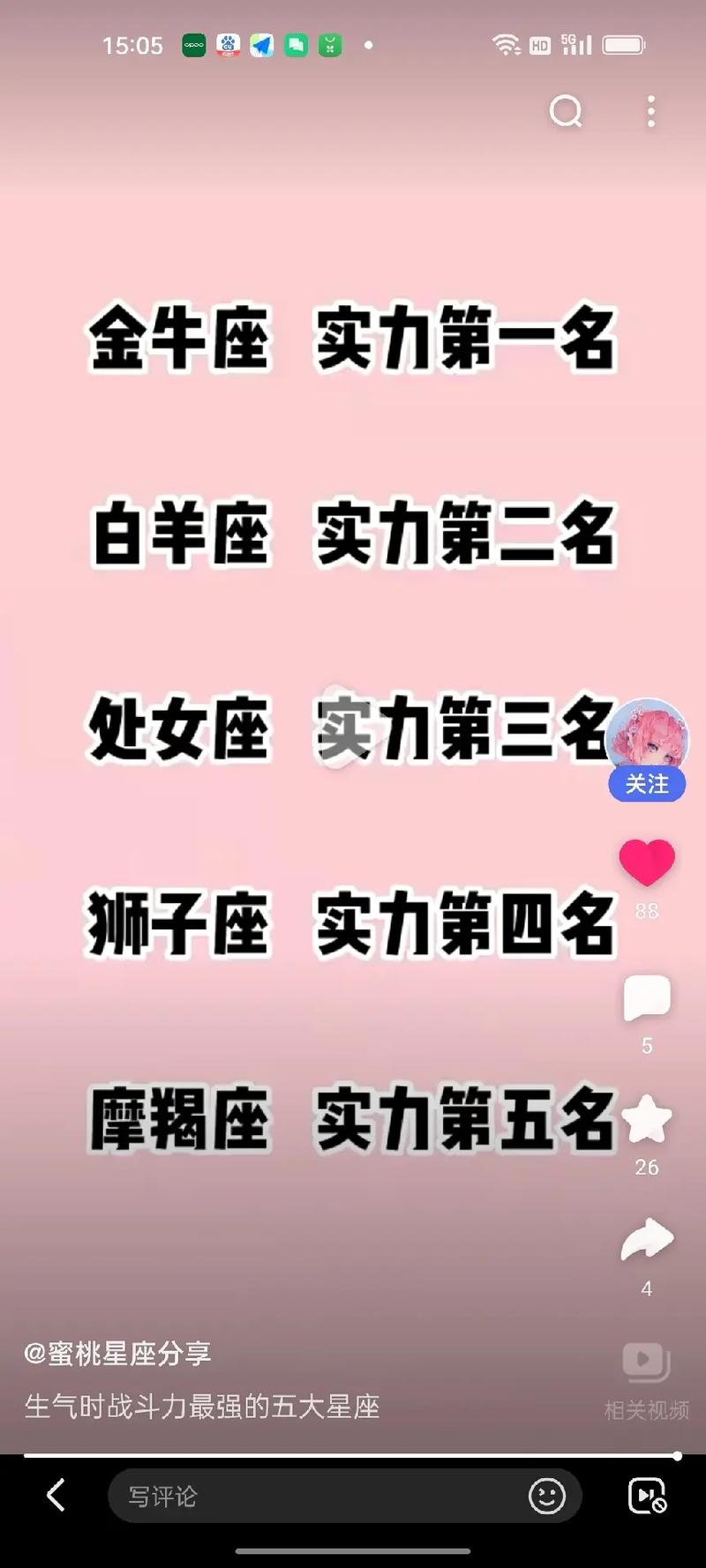The width and height of the screenshot is (706, 1568).
Task: Favorite the video with the star
Action: [x=647, y=1120]
